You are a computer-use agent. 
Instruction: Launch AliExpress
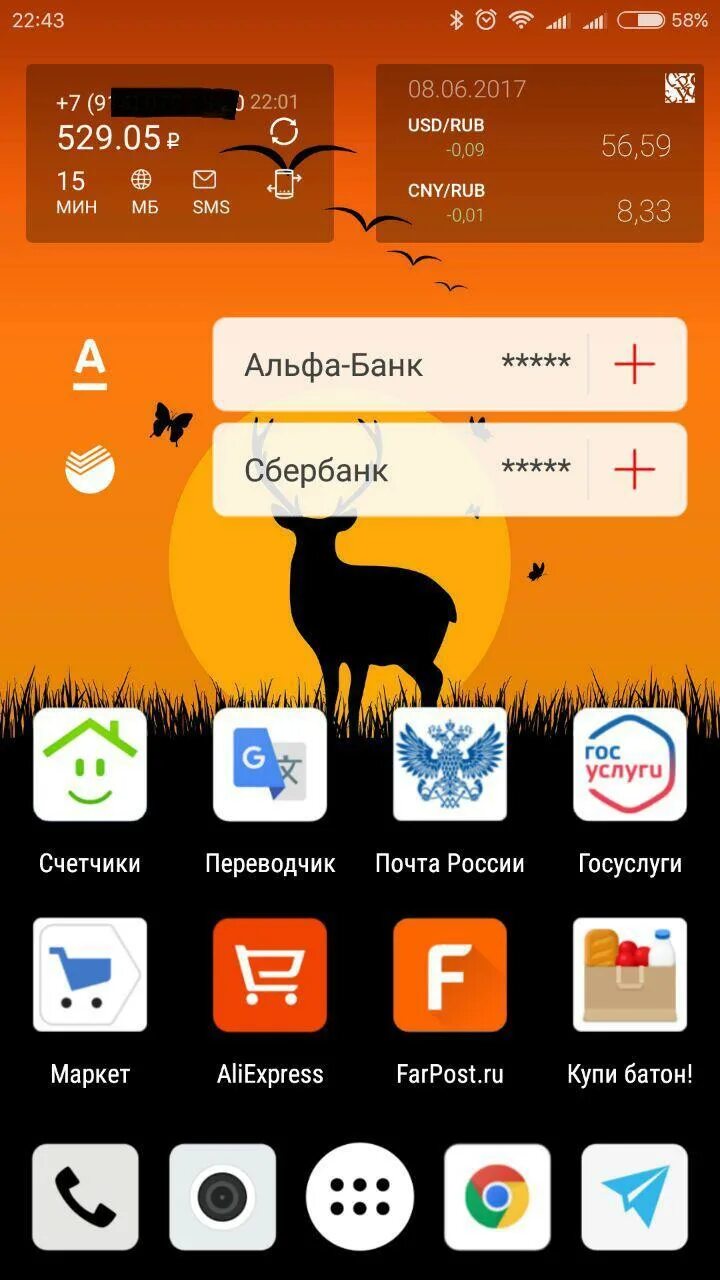coord(270,975)
